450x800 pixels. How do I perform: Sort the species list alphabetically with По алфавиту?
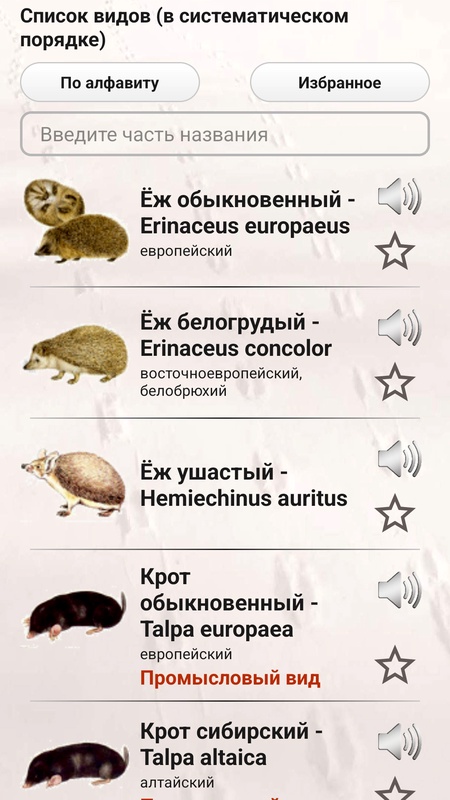click(x=110, y=83)
